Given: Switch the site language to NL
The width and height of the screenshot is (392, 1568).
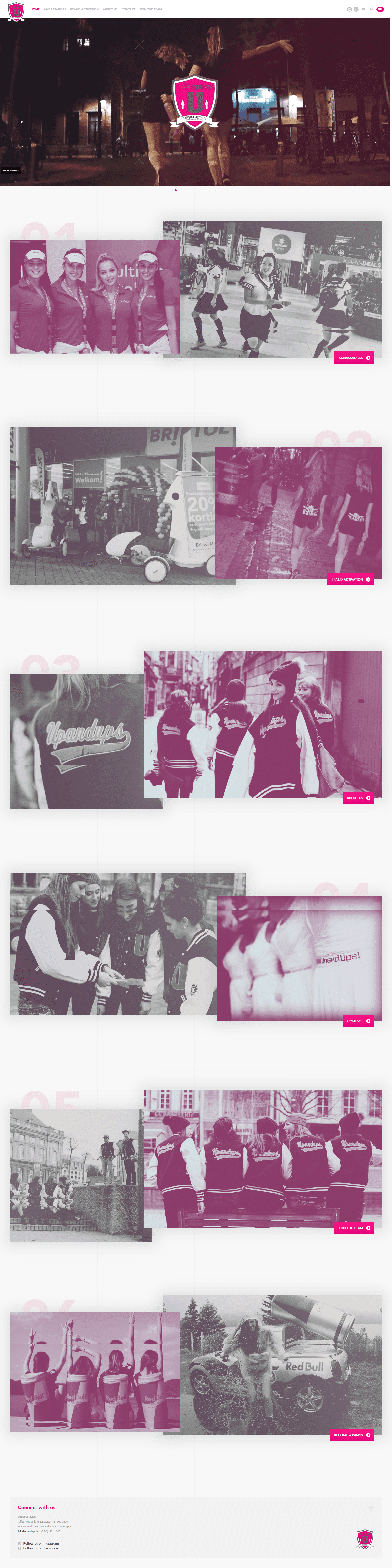Looking at the screenshot, I should coord(372,9).
